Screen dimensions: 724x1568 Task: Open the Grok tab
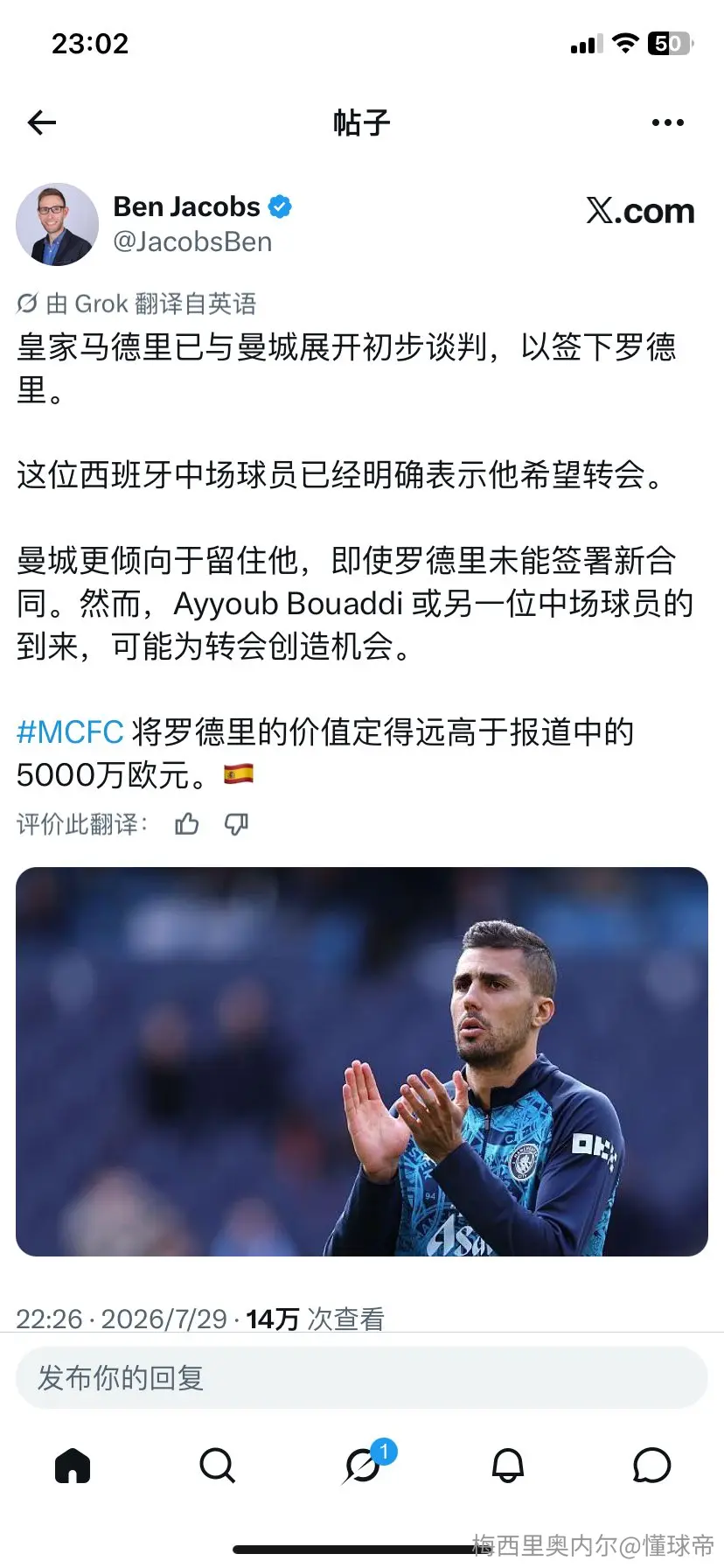[363, 1465]
